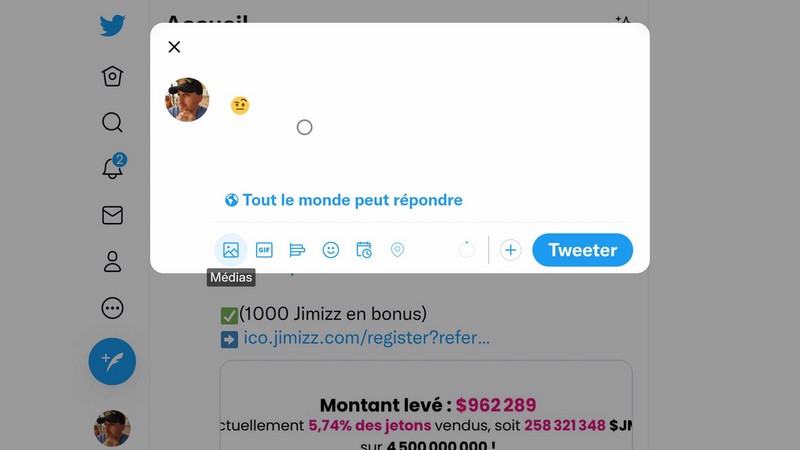This screenshot has width=800, height=450.
Task: Change who can reply setting
Action: pyautogui.click(x=344, y=200)
